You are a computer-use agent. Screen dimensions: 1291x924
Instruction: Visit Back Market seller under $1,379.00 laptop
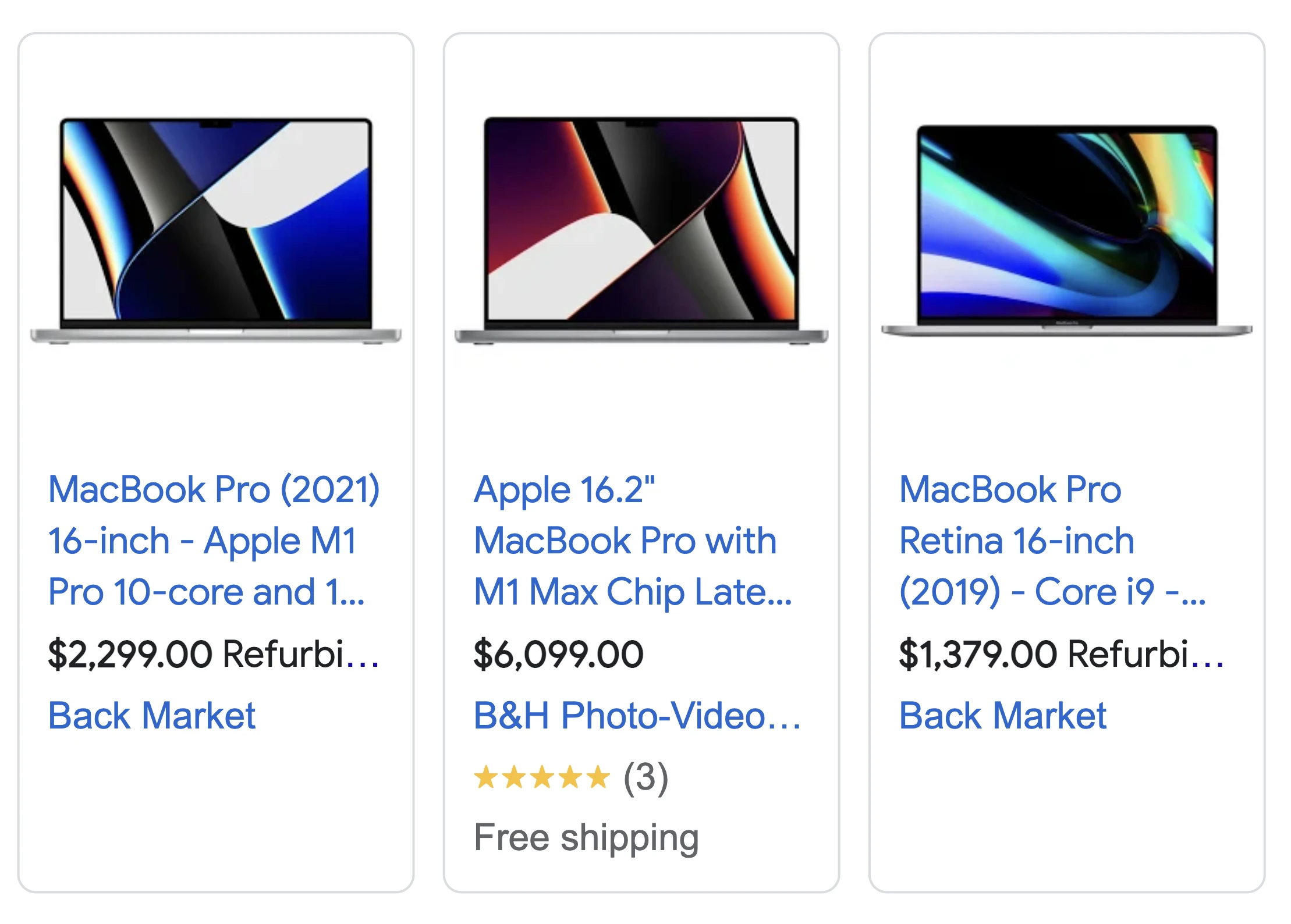pyautogui.click(x=1002, y=715)
